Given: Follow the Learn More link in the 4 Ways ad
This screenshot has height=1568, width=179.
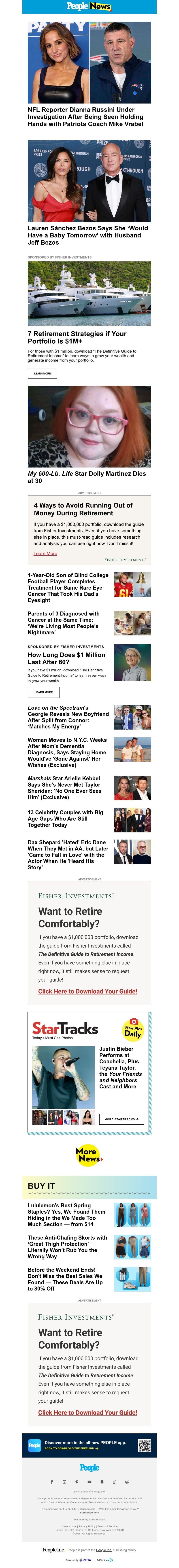Looking at the screenshot, I should coord(45,553).
